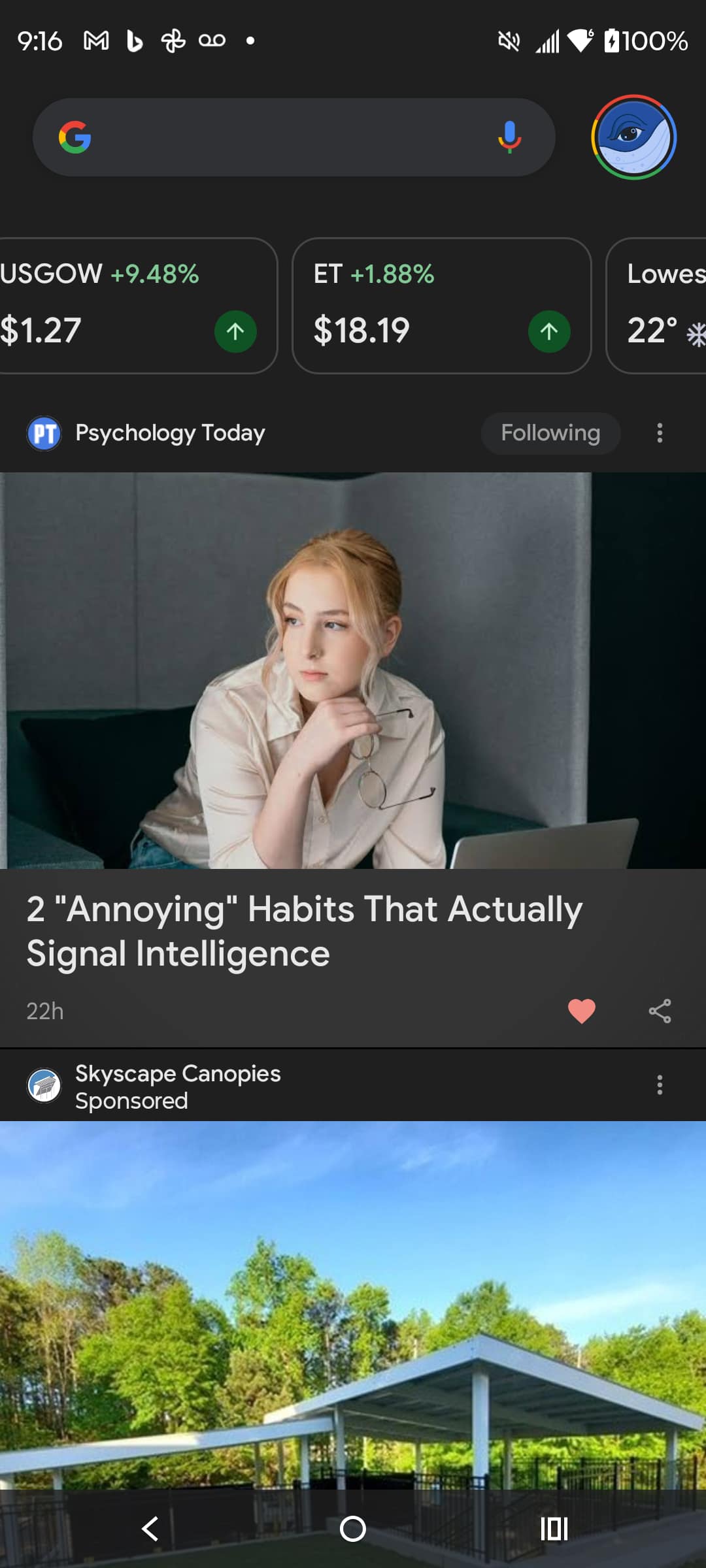This screenshot has width=706, height=1568.
Task: Open the three-dot menu for Psychology Today card
Action: 660,433
